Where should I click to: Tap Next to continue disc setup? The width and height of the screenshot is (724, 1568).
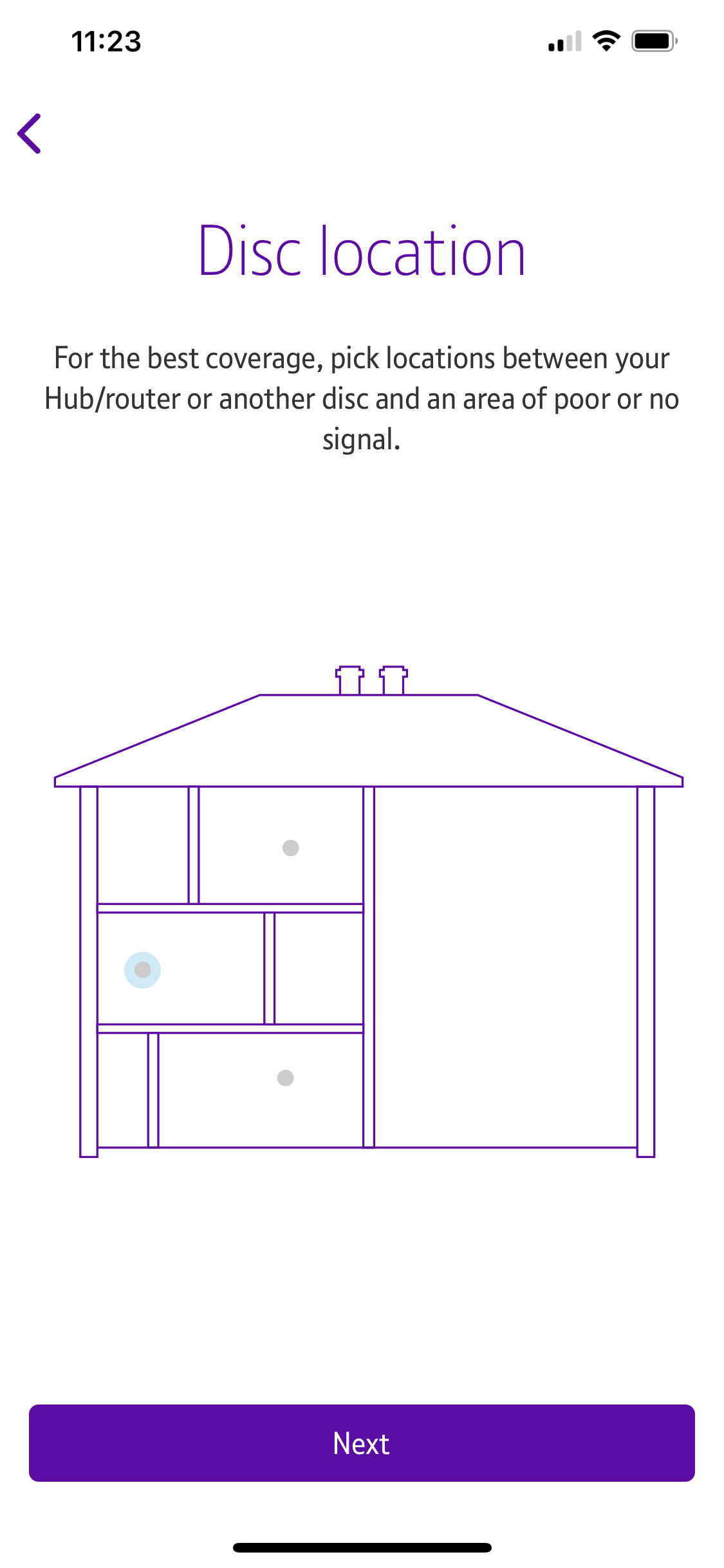pyautogui.click(x=362, y=1442)
